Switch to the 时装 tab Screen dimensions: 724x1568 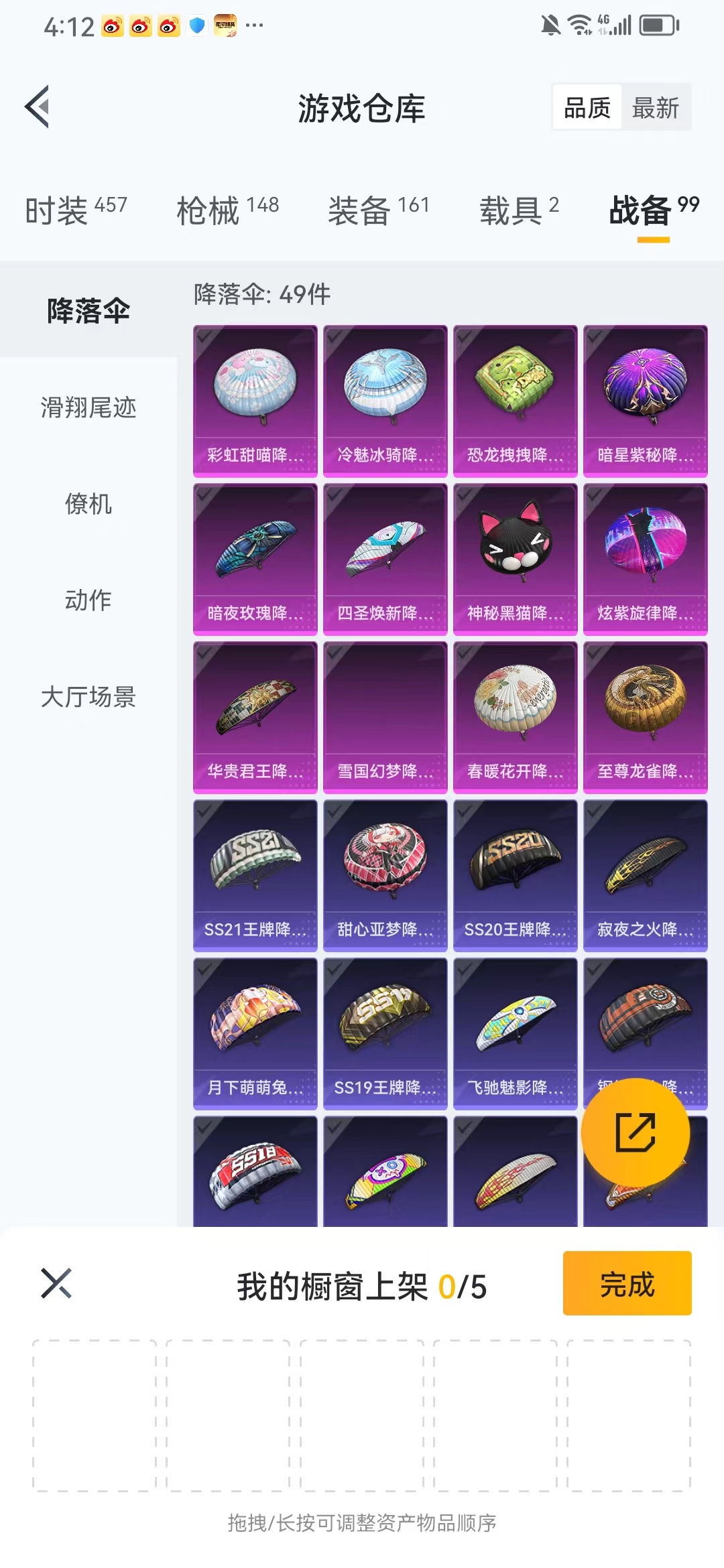coord(76,210)
